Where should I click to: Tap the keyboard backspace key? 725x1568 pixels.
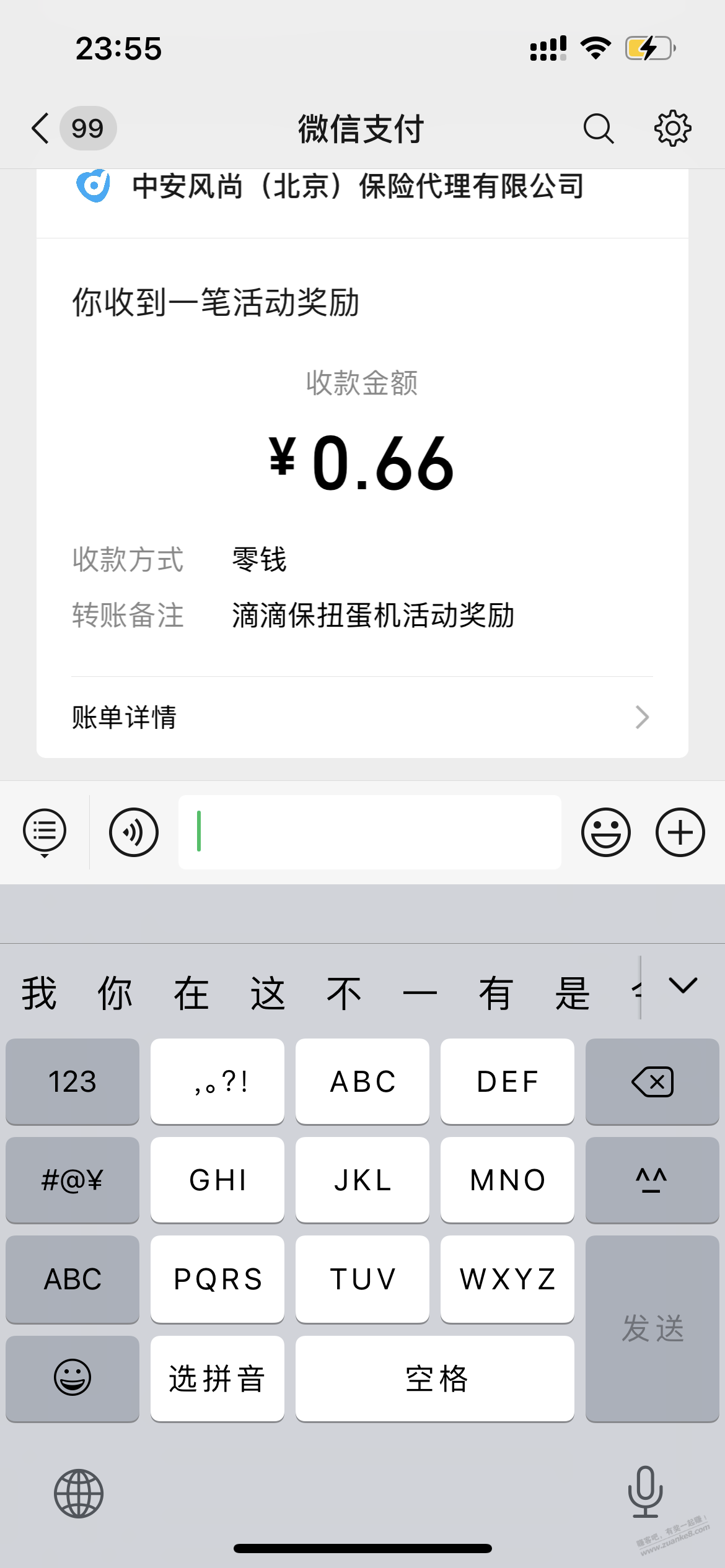652,1081
